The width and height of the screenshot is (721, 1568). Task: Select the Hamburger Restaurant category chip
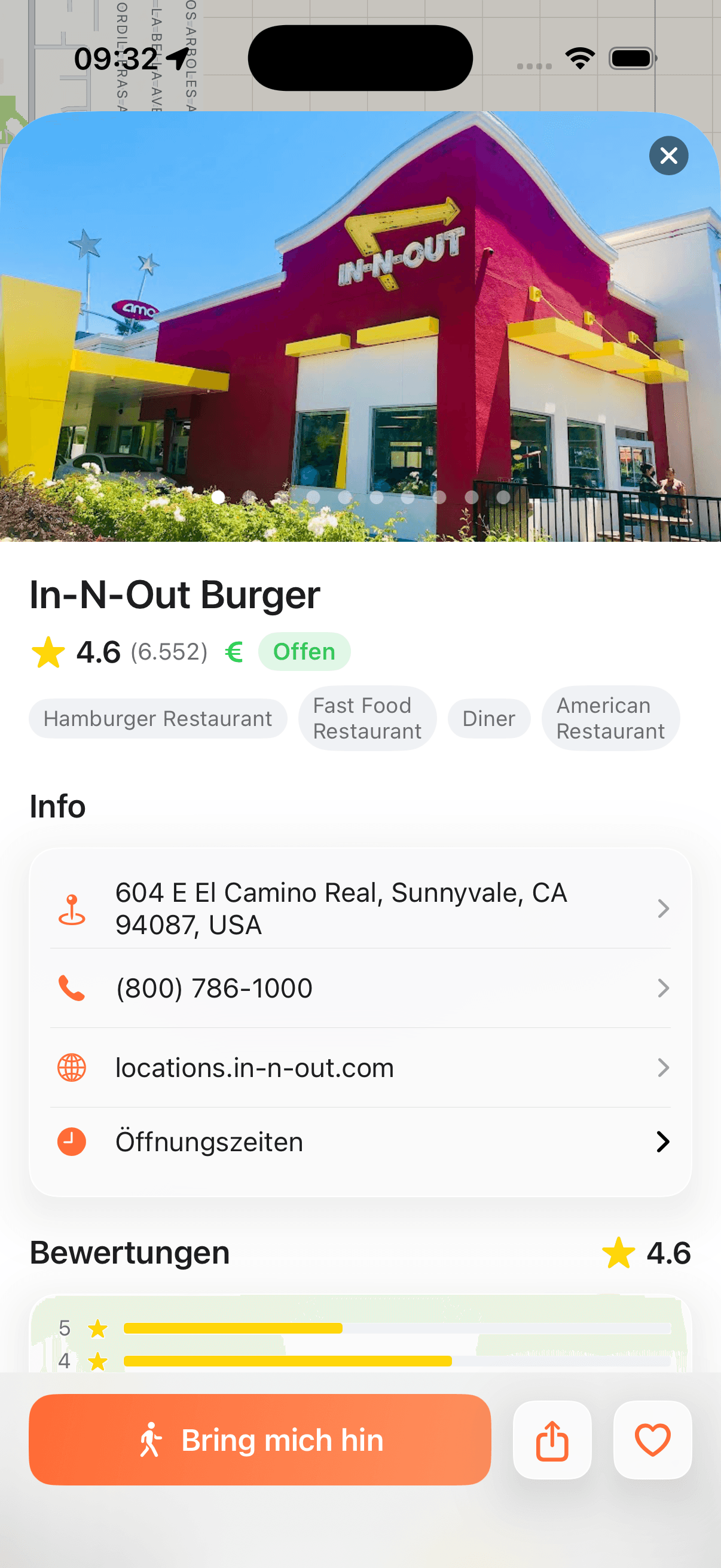tap(158, 718)
